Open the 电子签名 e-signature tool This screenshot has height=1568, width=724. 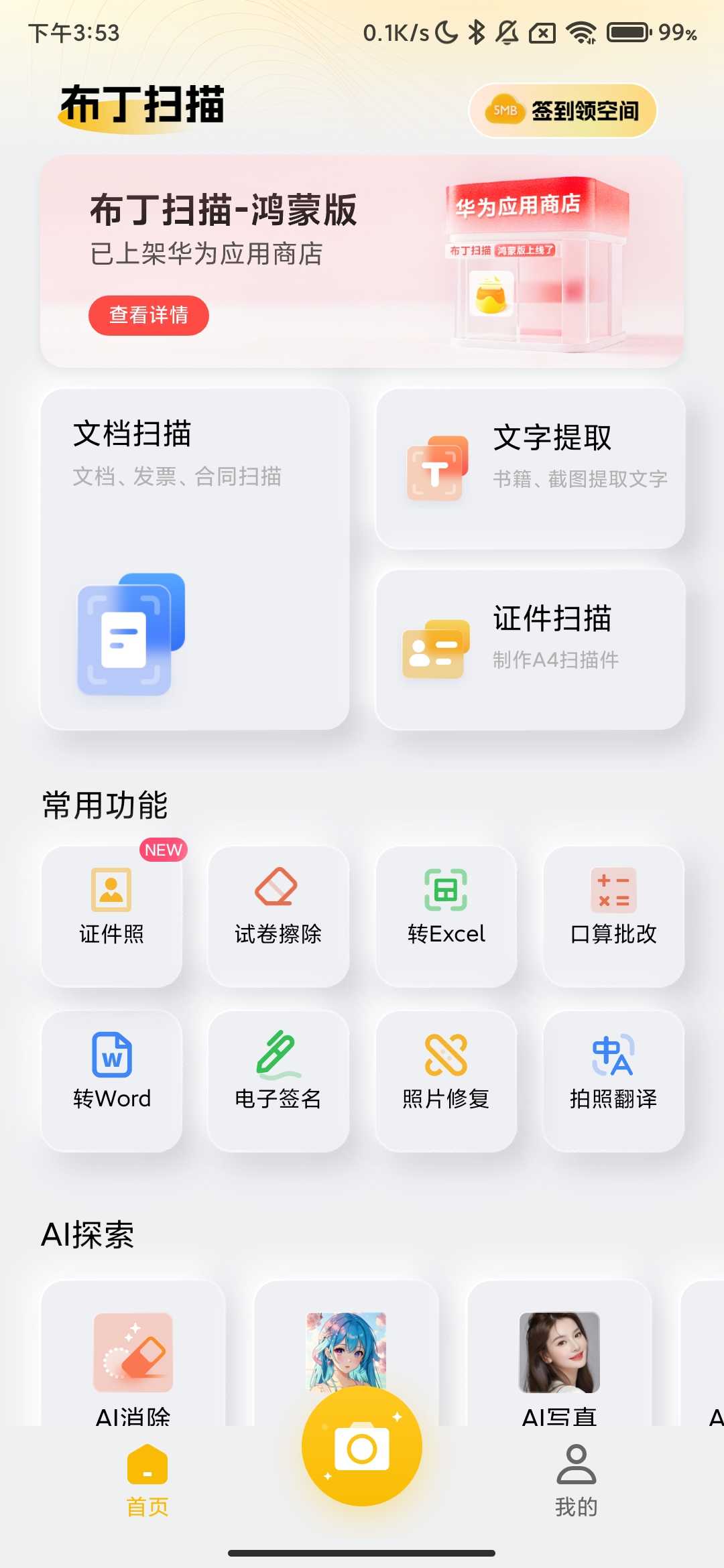278,1079
